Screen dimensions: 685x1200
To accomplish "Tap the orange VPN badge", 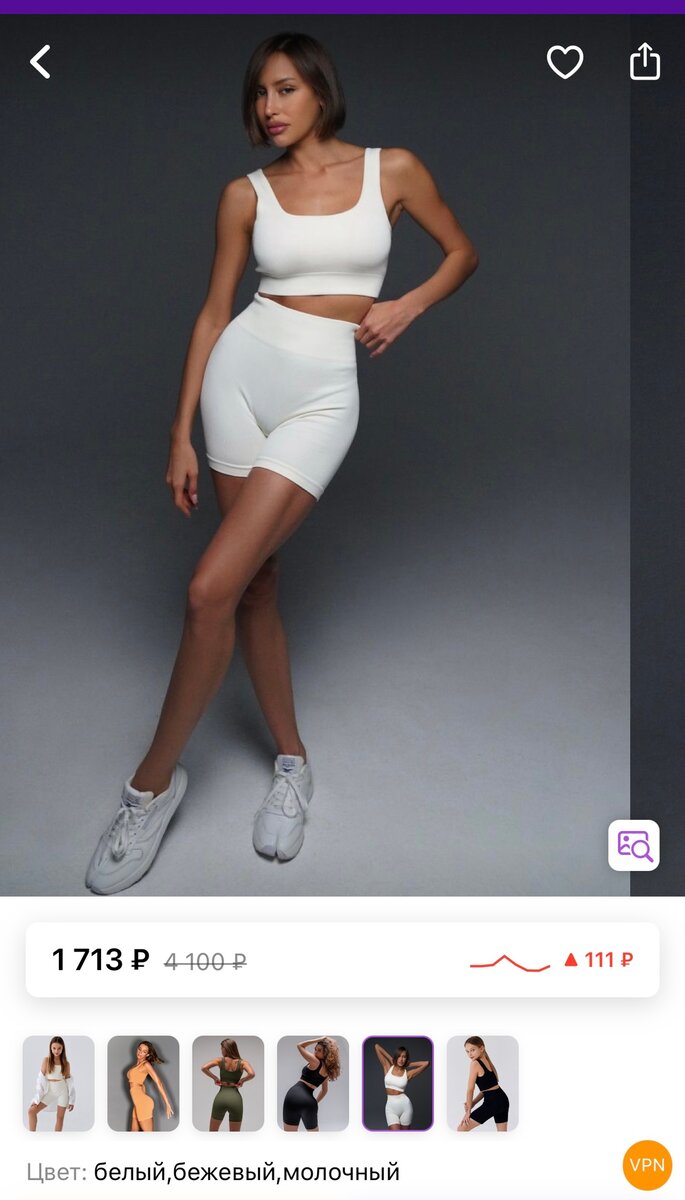I will click(647, 1165).
